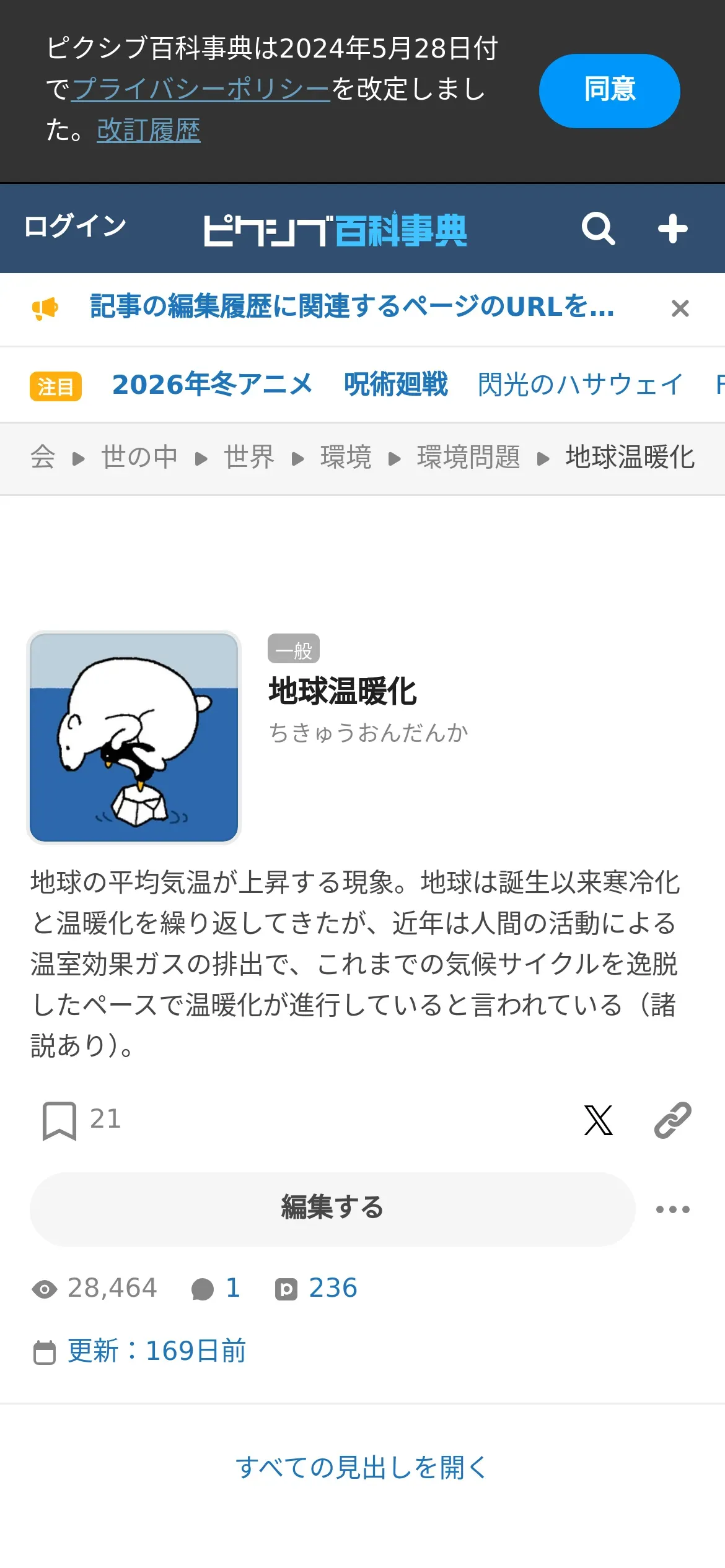This screenshot has height=1568, width=725.
Task: Bookmark the 地球温暖化 article
Action: [59, 1120]
